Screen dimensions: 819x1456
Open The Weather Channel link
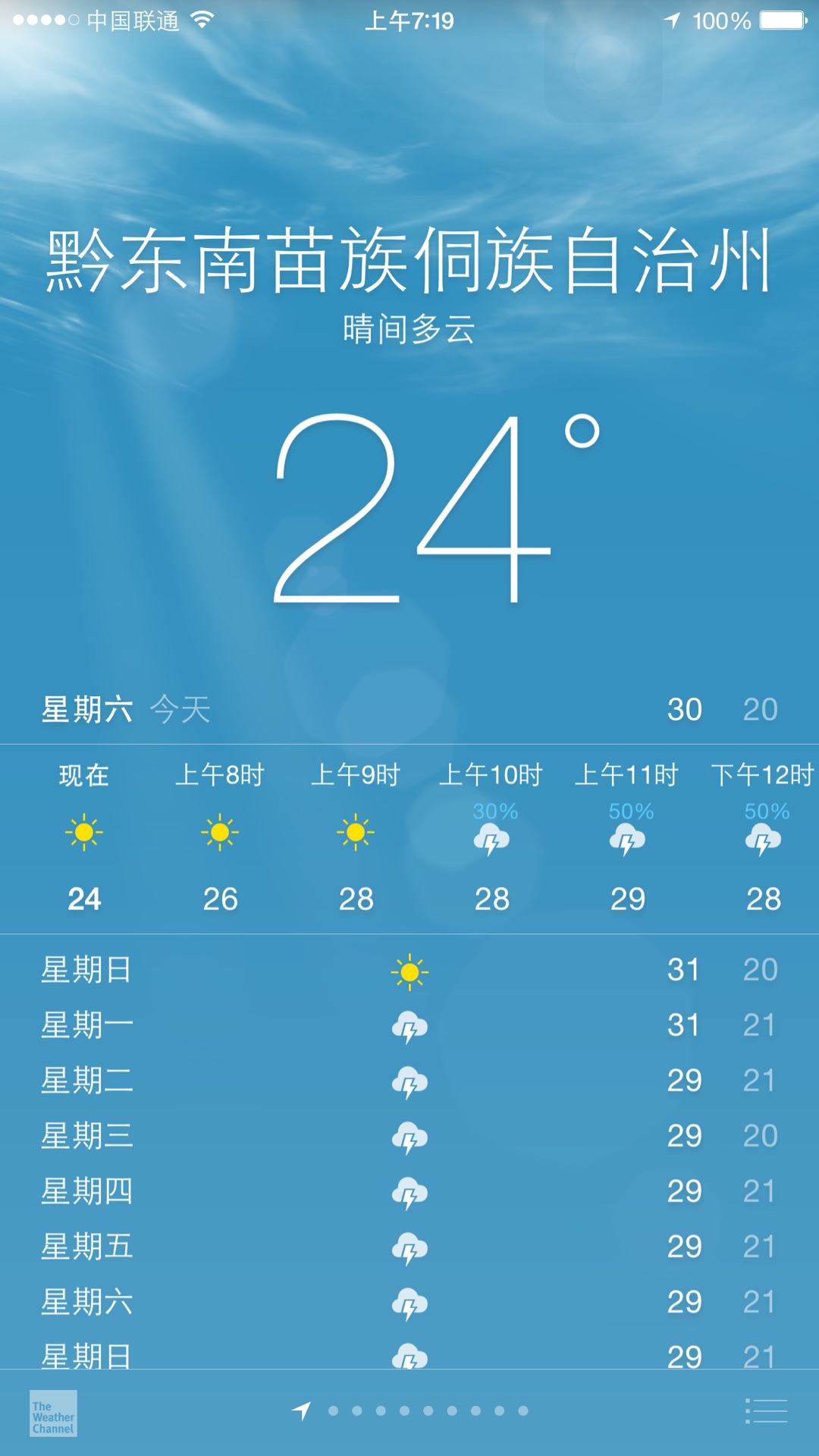point(53,1414)
